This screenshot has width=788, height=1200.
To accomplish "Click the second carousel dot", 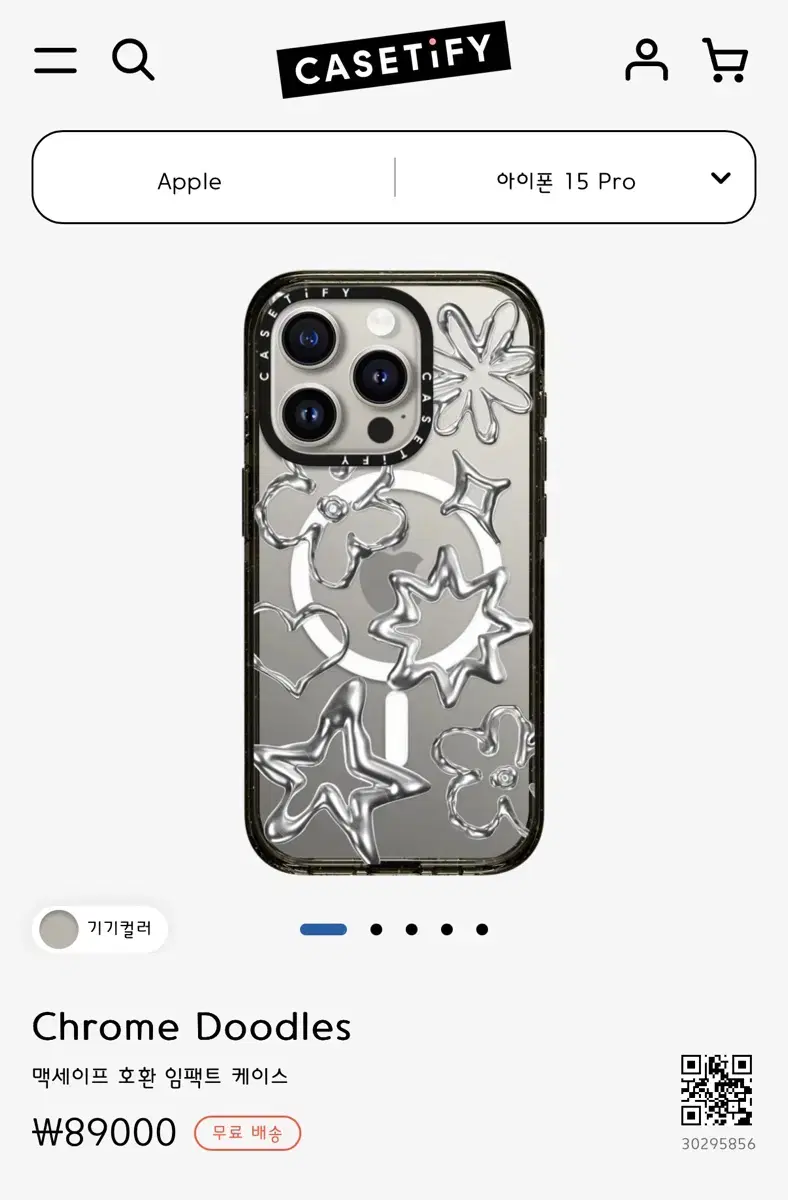I will 376,929.
